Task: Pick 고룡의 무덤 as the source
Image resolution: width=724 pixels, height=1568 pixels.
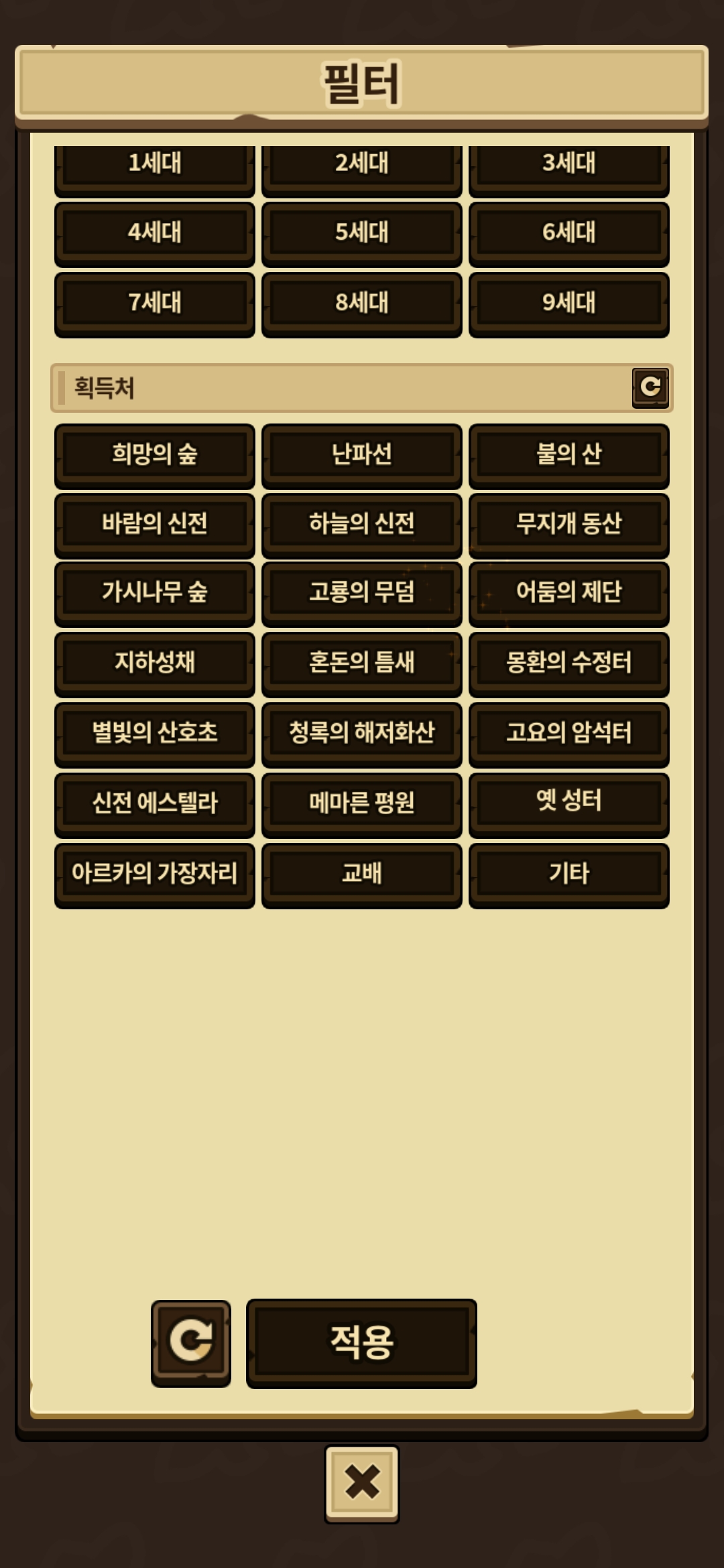Action: 361,593
